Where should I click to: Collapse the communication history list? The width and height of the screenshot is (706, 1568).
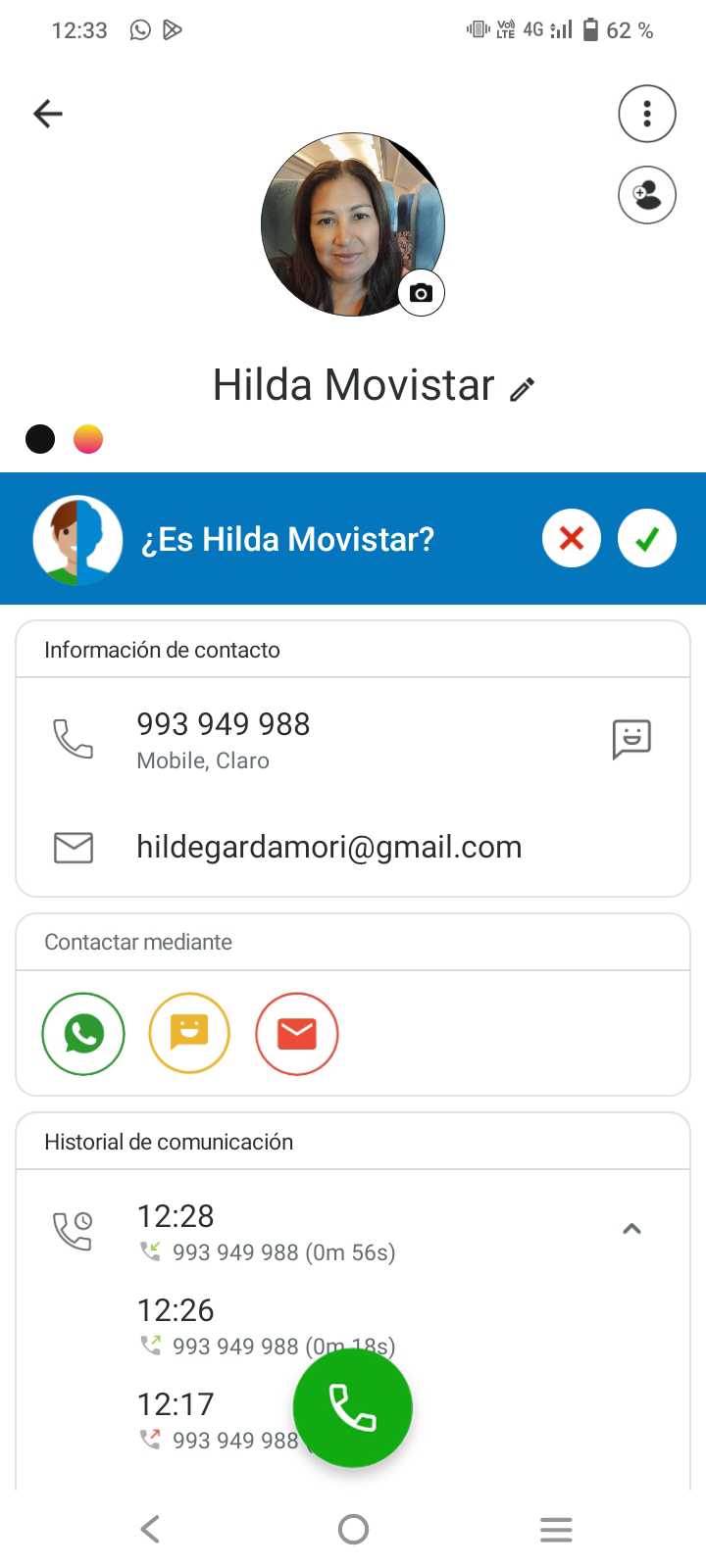click(632, 1229)
